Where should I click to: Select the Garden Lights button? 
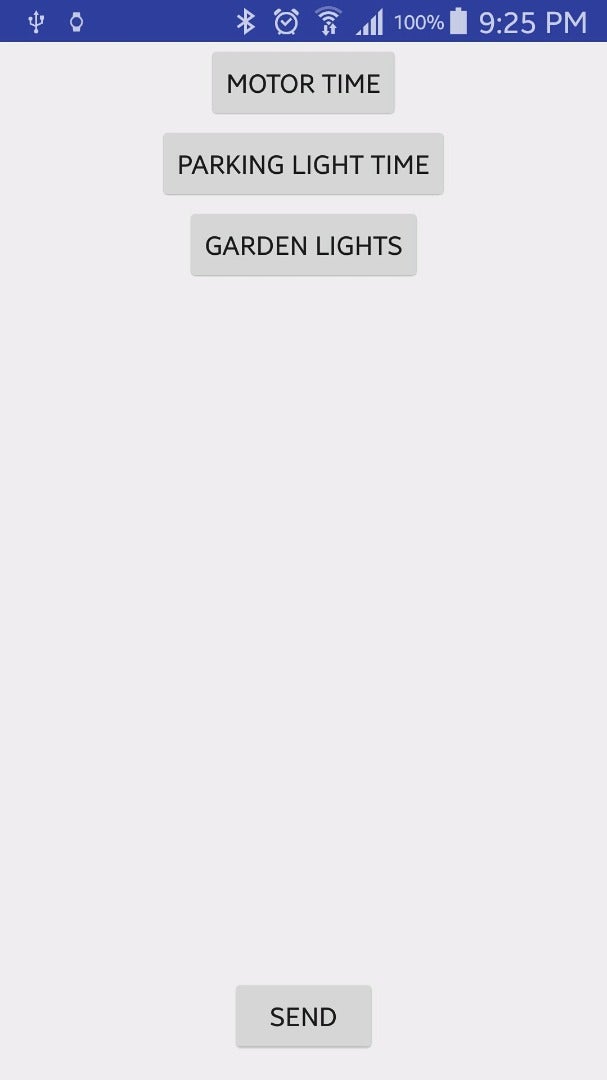click(303, 245)
